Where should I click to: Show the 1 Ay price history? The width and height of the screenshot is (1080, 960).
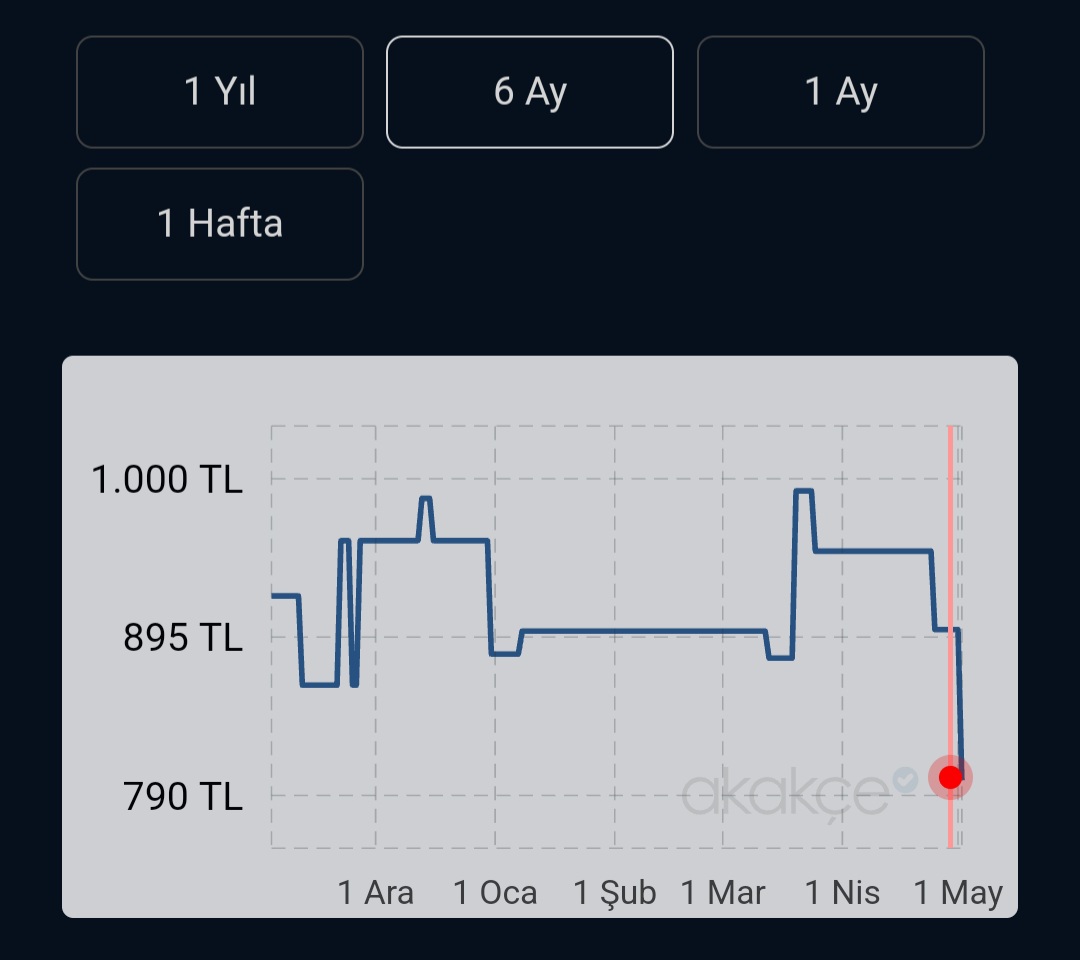click(x=840, y=92)
